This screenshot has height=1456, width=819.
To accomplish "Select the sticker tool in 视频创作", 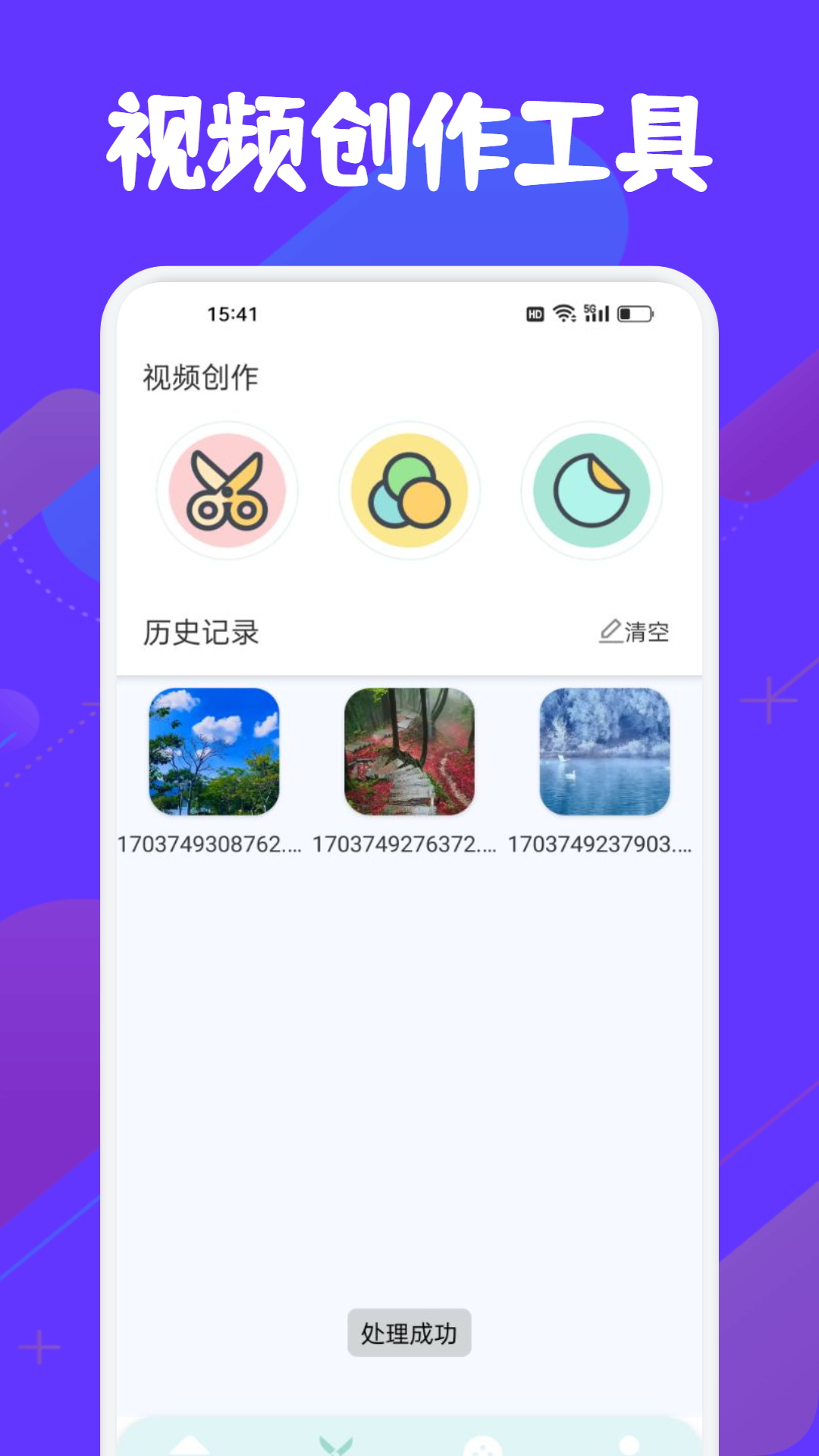I will click(592, 491).
